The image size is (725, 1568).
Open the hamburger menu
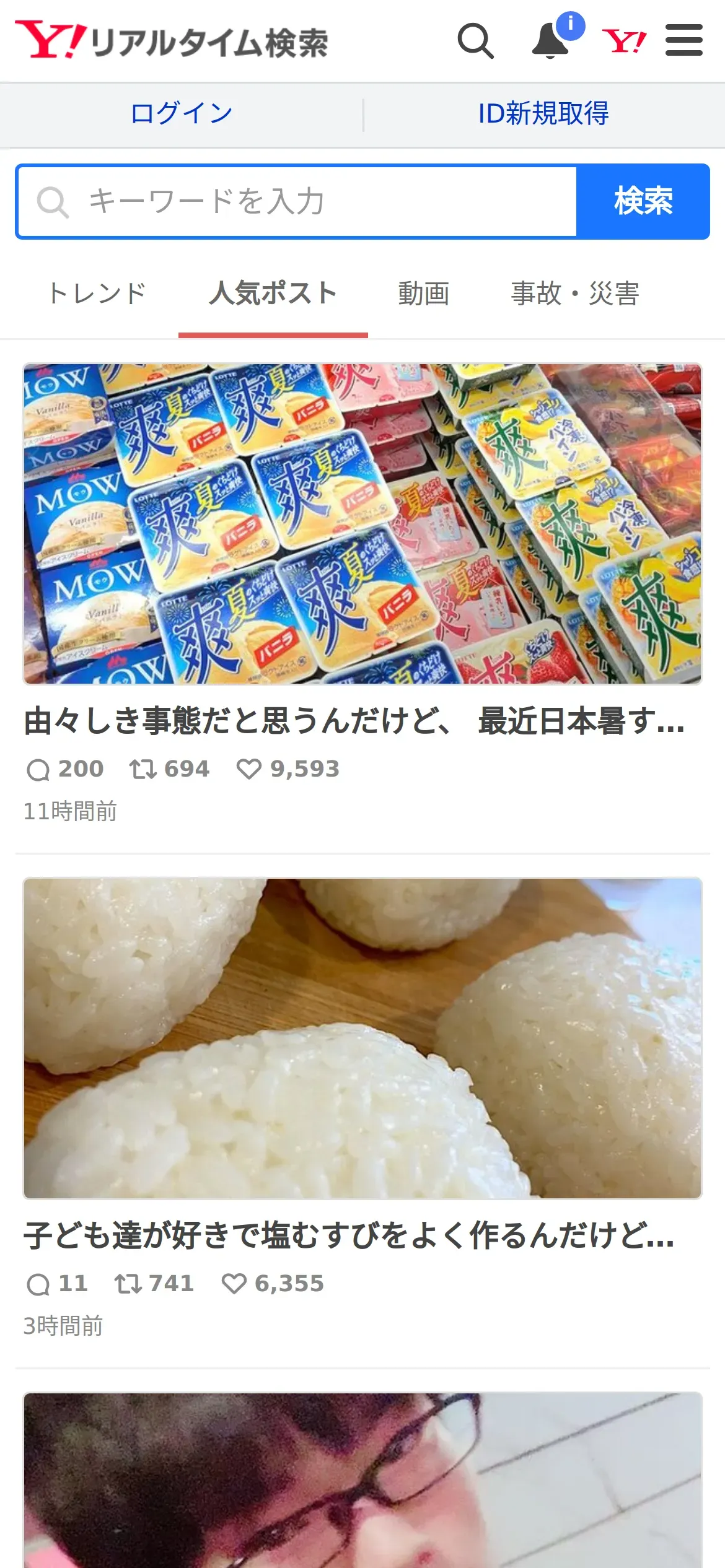[x=683, y=41]
